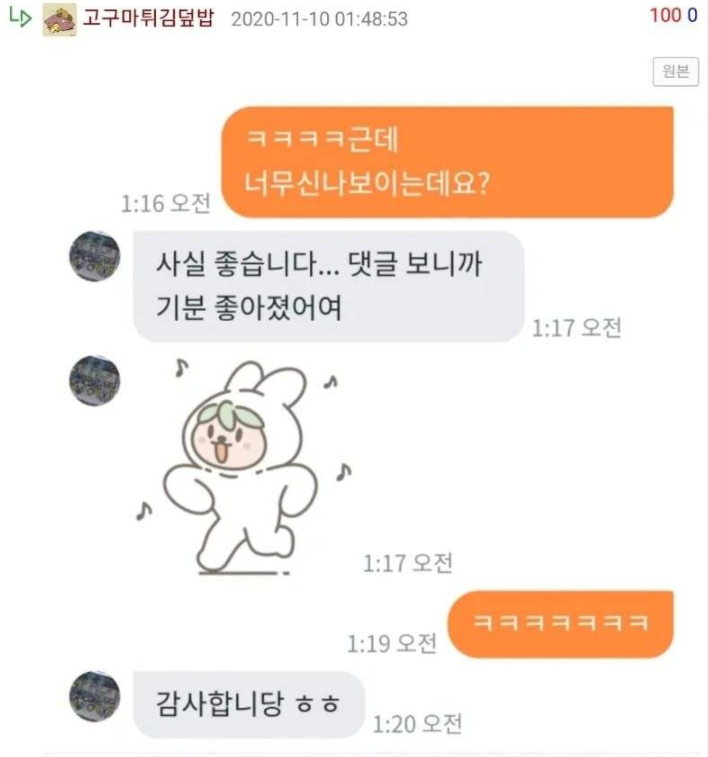Open 고구마튀김덮밥's user profile
The width and height of the screenshot is (709, 757).
(x=148, y=19)
